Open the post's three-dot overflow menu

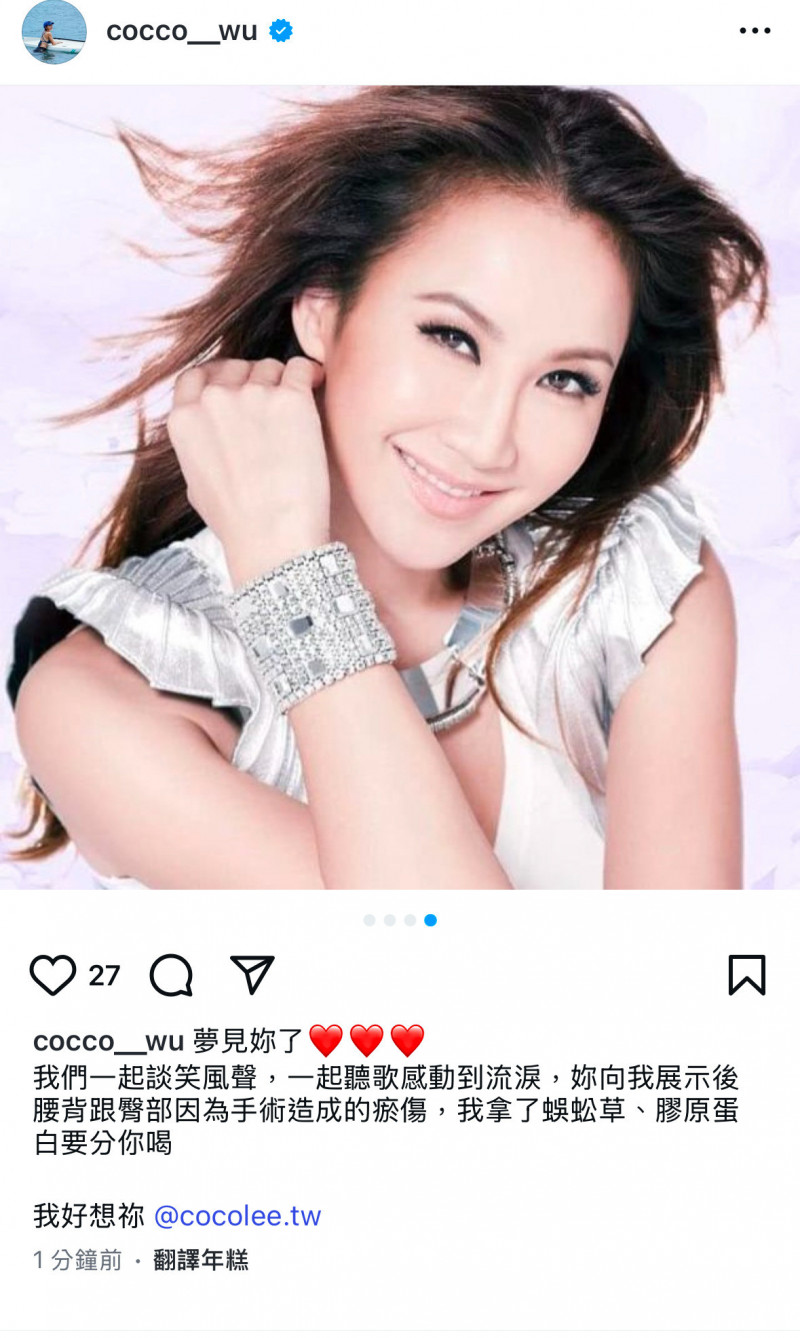click(755, 32)
